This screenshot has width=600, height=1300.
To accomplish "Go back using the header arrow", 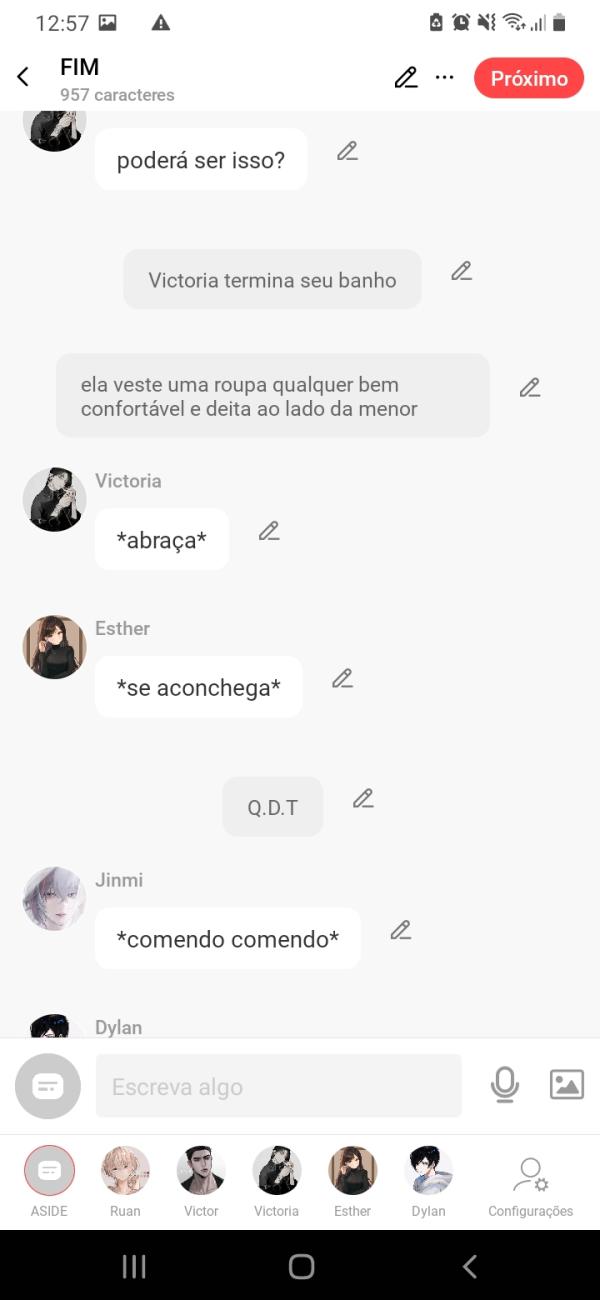I will click(x=23, y=77).
